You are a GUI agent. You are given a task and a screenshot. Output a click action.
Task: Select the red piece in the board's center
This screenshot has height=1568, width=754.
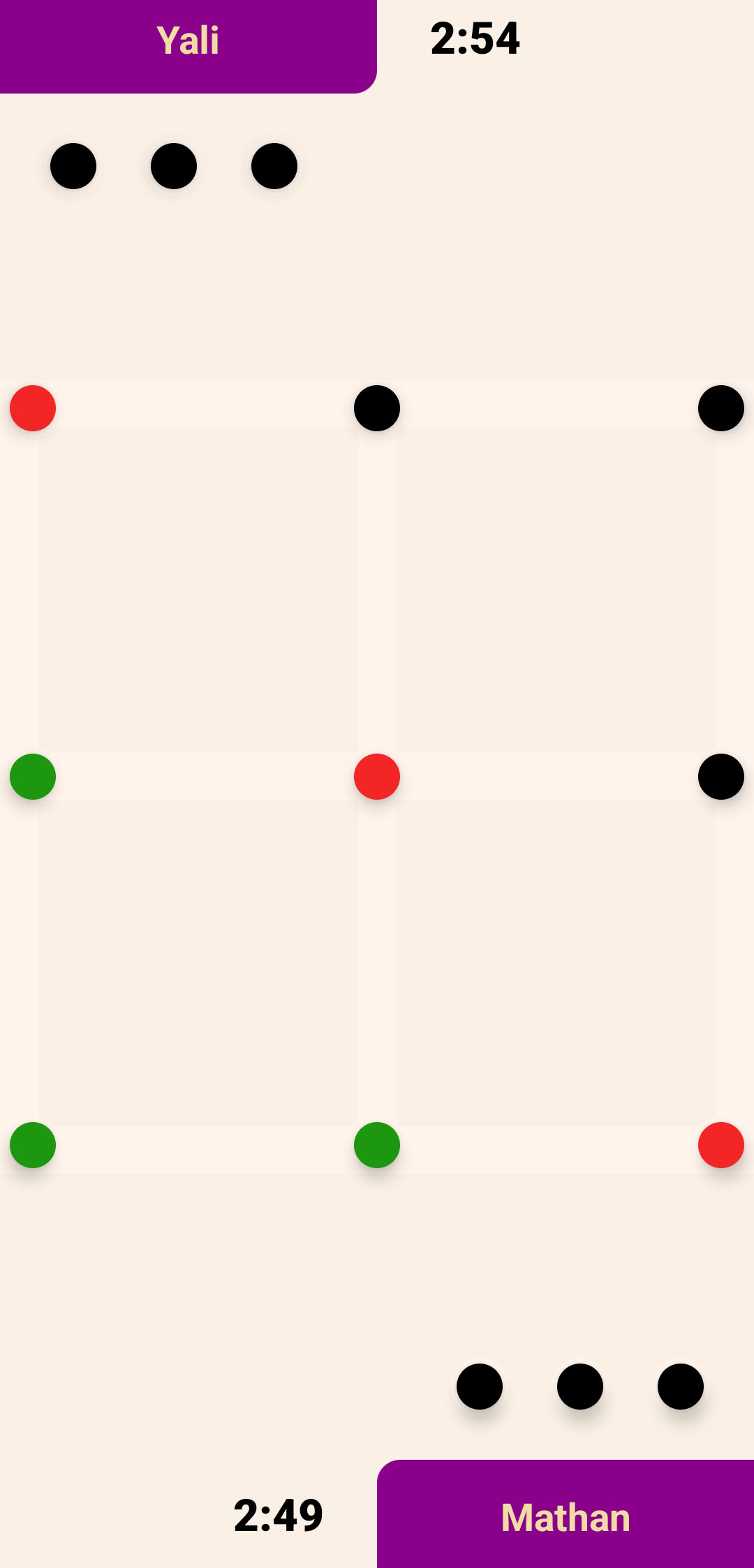tap(377, 777)
